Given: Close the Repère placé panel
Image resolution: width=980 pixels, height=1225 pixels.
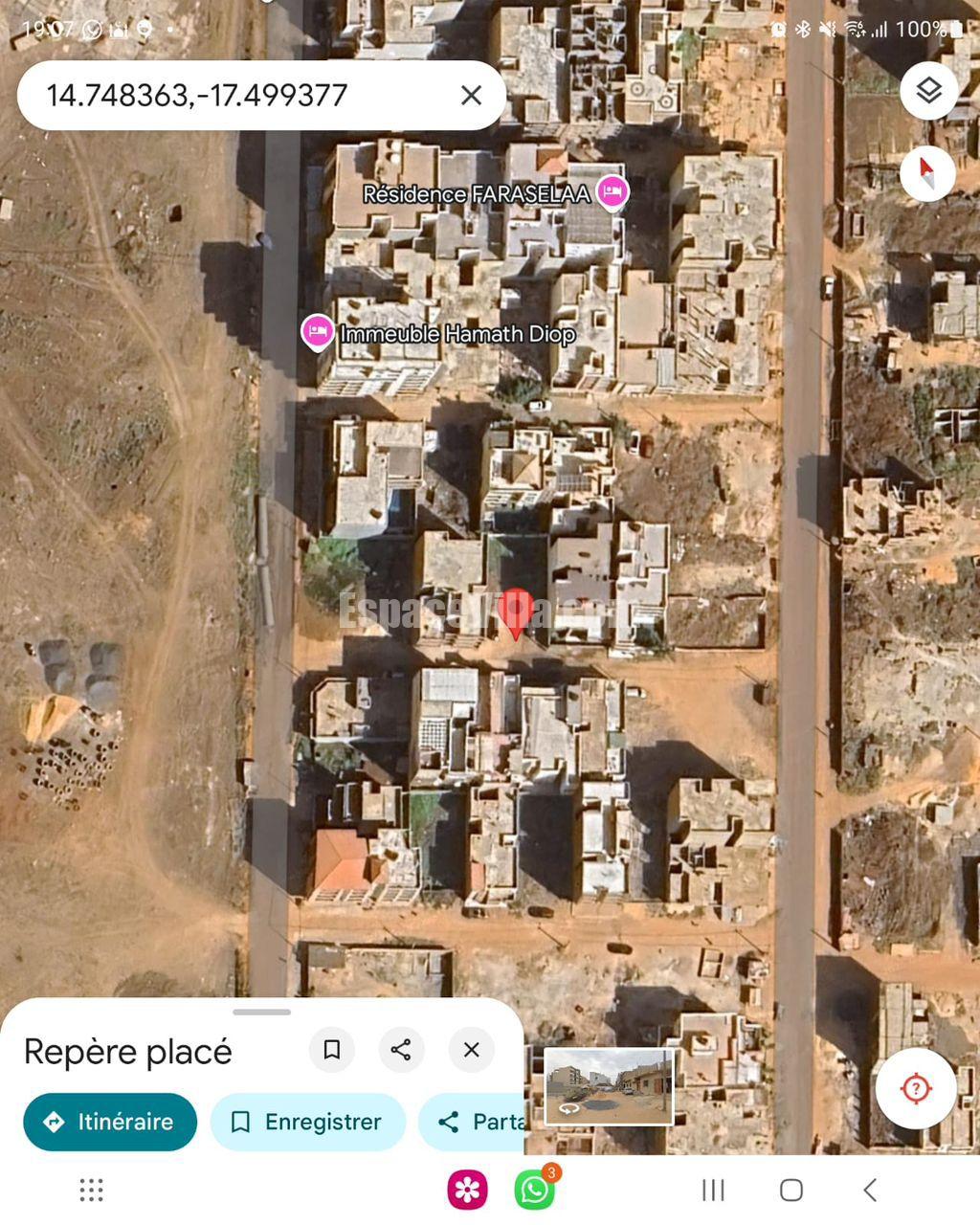Looking at the screenshot, I should (471, 1050).
